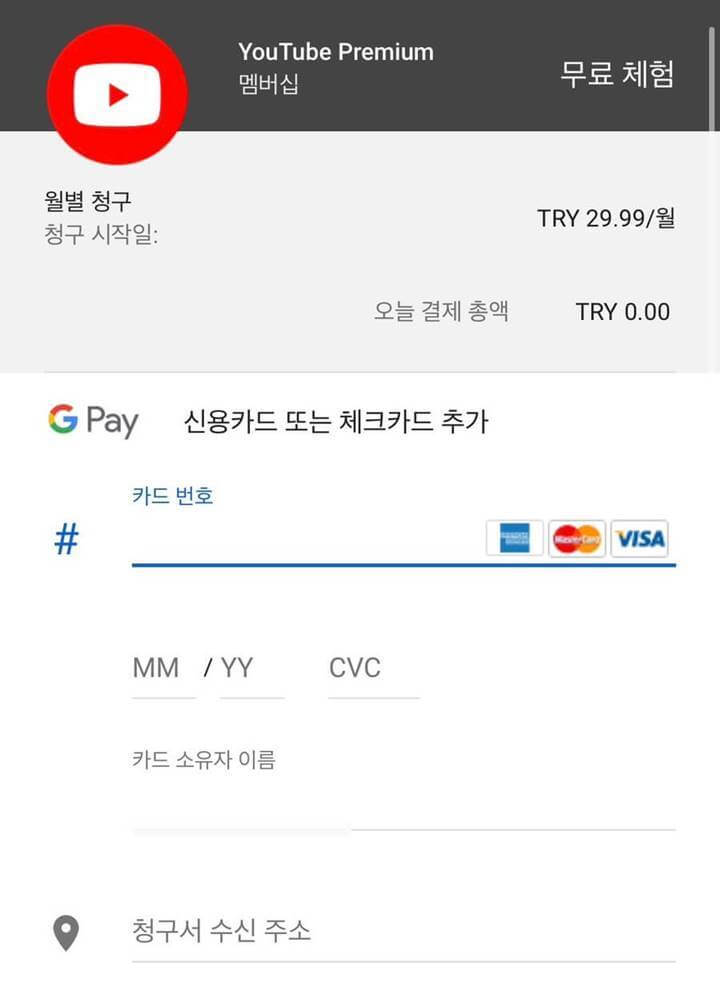Select the American Express icon

pyautogui.click(x=513, y=539)
